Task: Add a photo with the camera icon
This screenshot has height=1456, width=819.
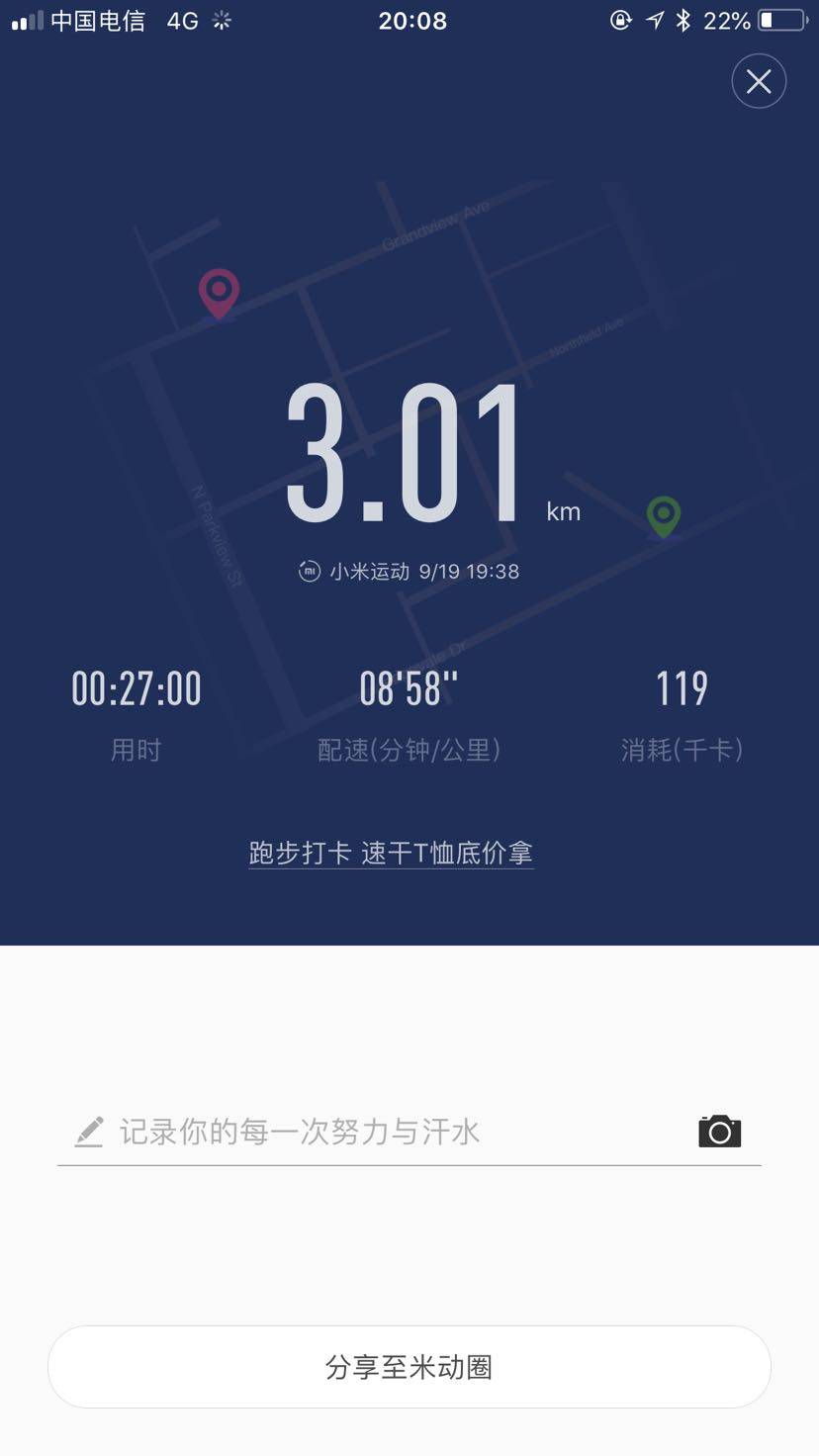Action: [x=719, y=1131]
